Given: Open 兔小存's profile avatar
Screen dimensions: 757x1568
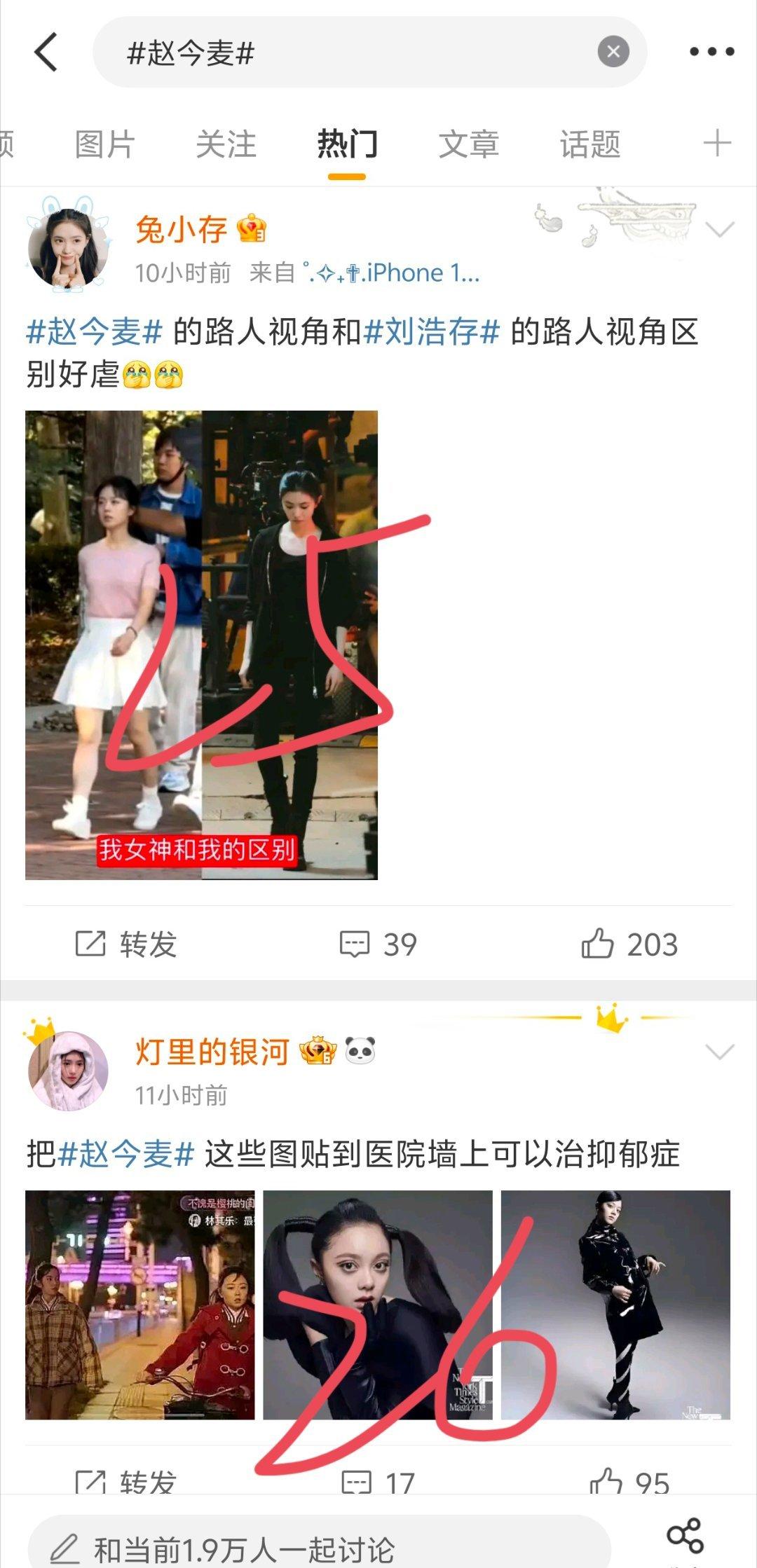Looking at the screenshot, I should 69,248.
